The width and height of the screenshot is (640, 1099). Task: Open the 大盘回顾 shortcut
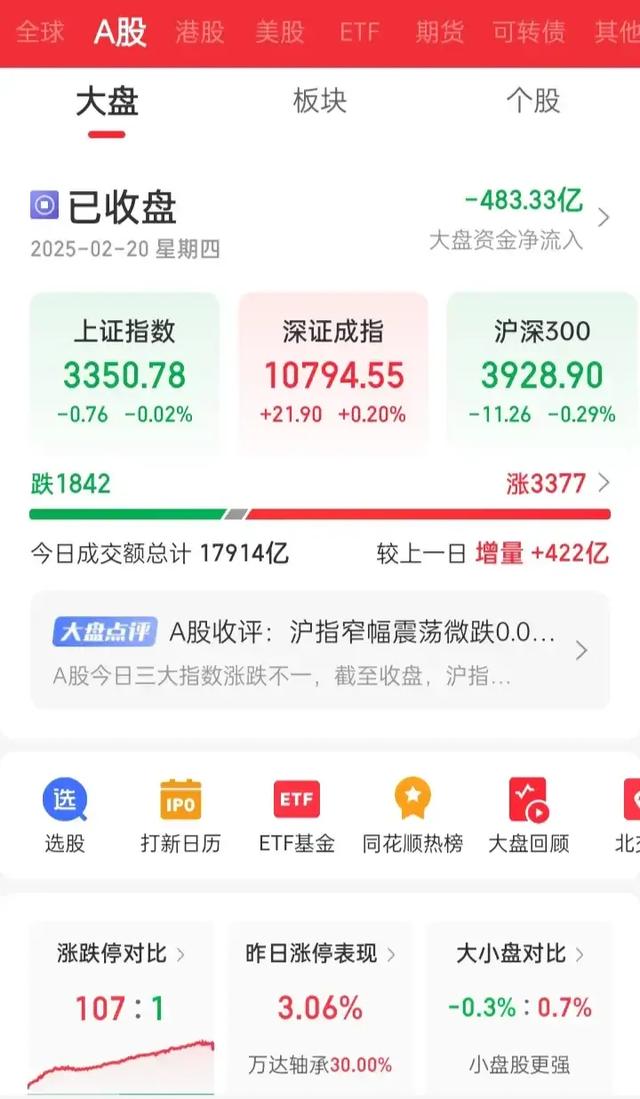(x=529, y=816)
